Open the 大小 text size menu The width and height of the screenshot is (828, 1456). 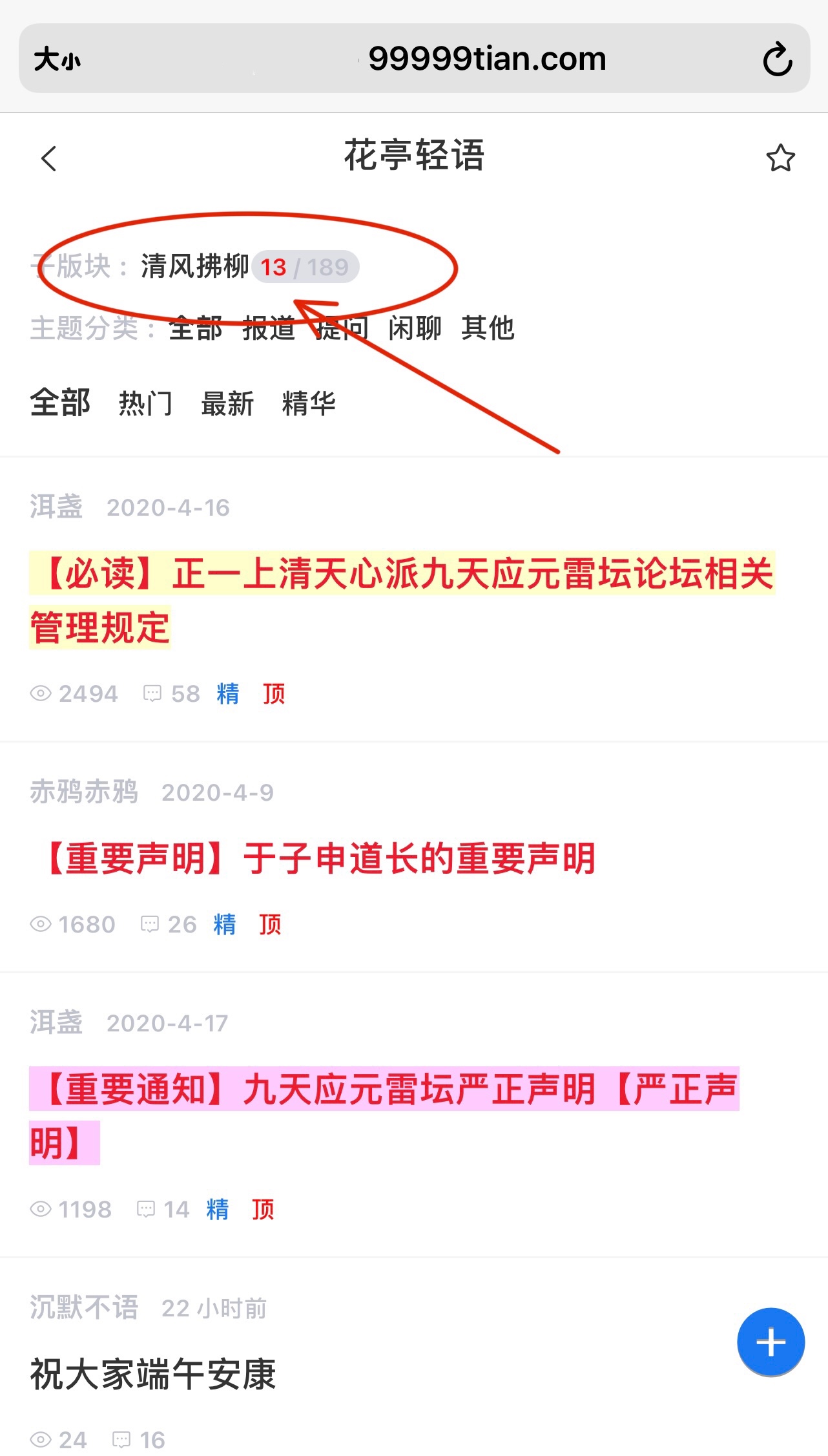coord(57,60)
